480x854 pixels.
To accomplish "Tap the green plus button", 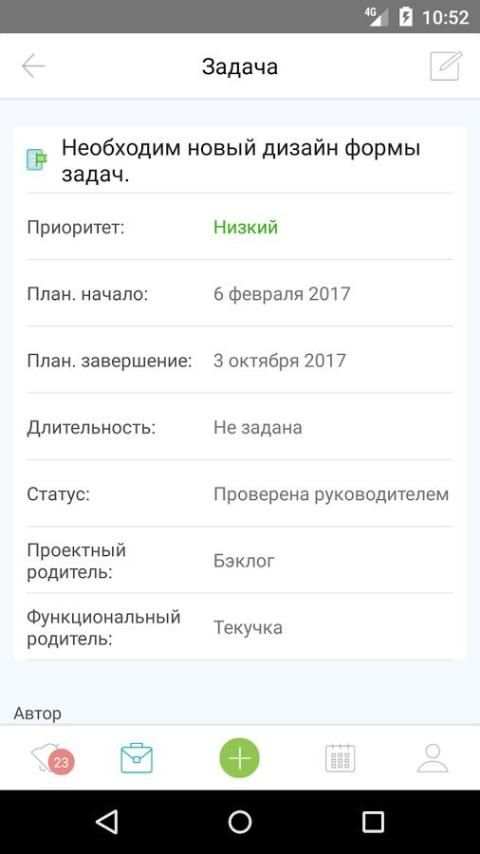I will tap(240, 758).
